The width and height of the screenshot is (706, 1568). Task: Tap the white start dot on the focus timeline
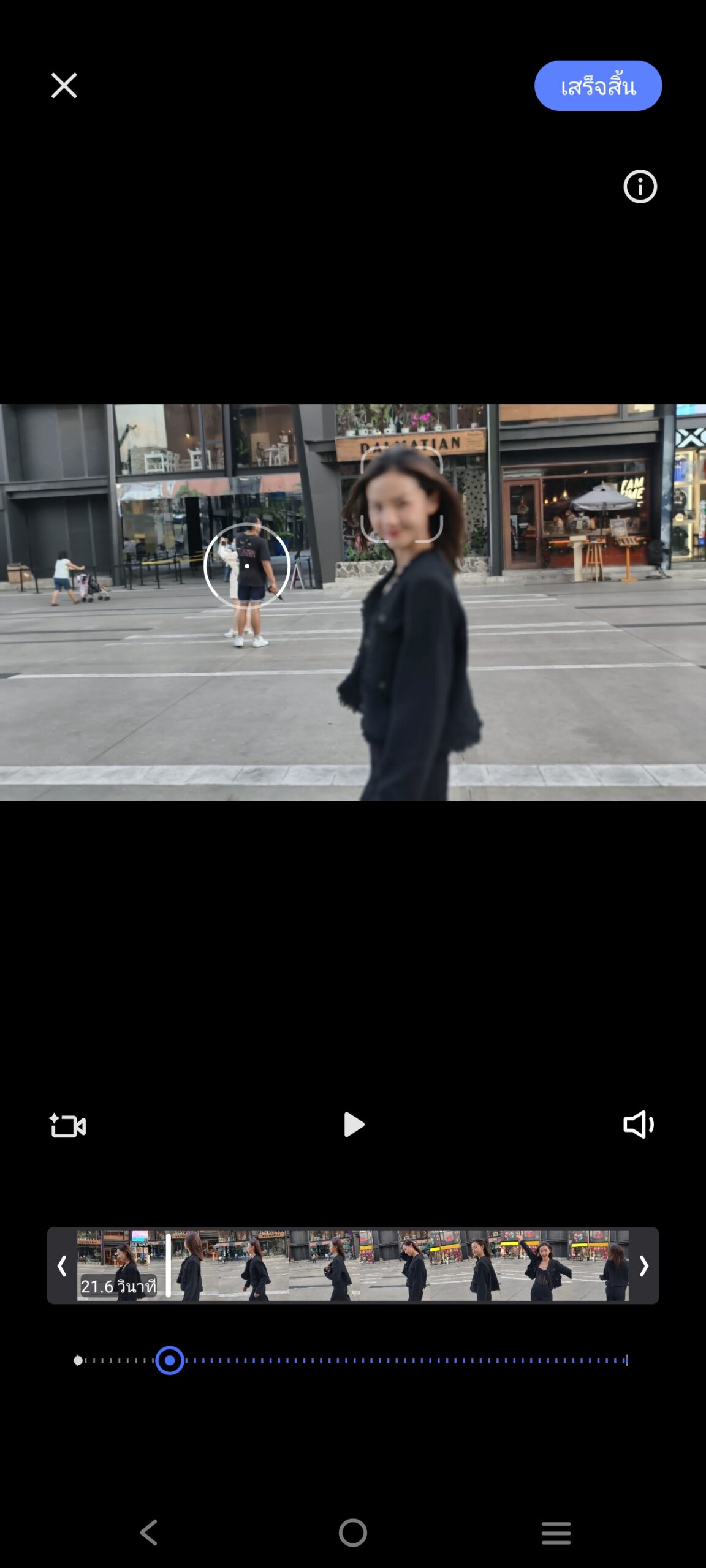click(78, 1360)
